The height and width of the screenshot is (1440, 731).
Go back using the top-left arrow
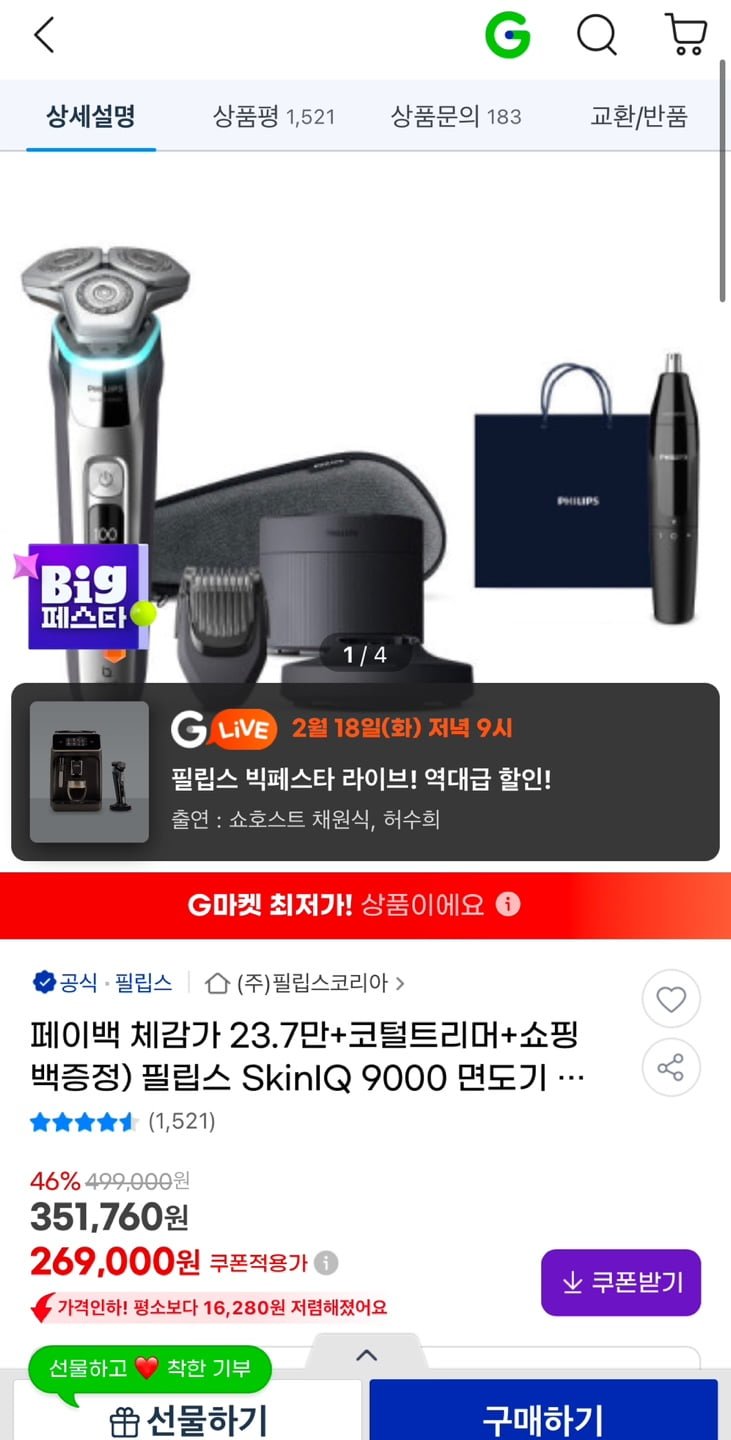coord(44,36)
